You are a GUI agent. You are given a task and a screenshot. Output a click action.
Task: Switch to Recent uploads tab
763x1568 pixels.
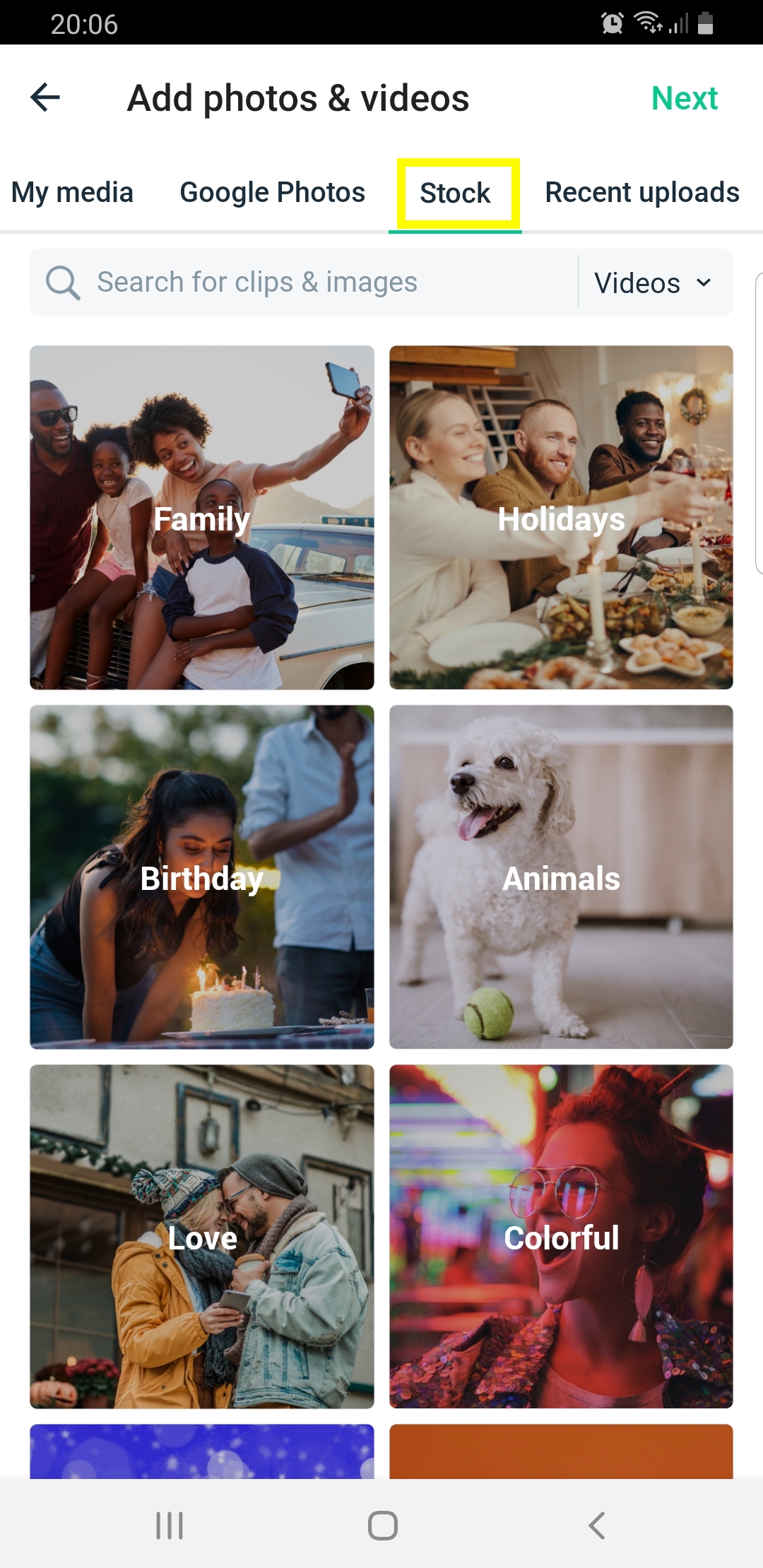click(x=642, y=192)
